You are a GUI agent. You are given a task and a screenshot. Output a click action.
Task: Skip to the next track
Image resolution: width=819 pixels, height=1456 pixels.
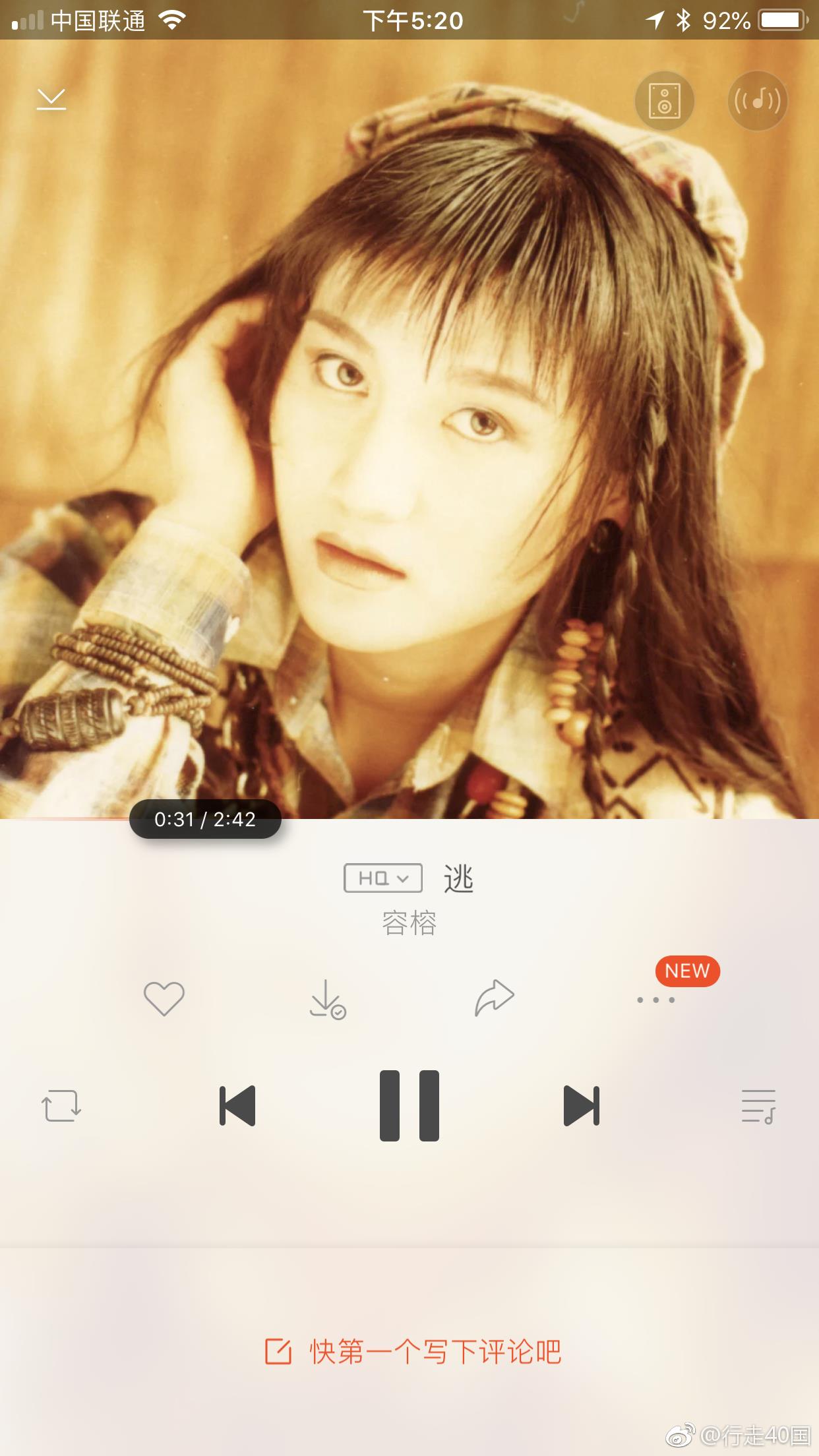click(x=581, y=1105)
